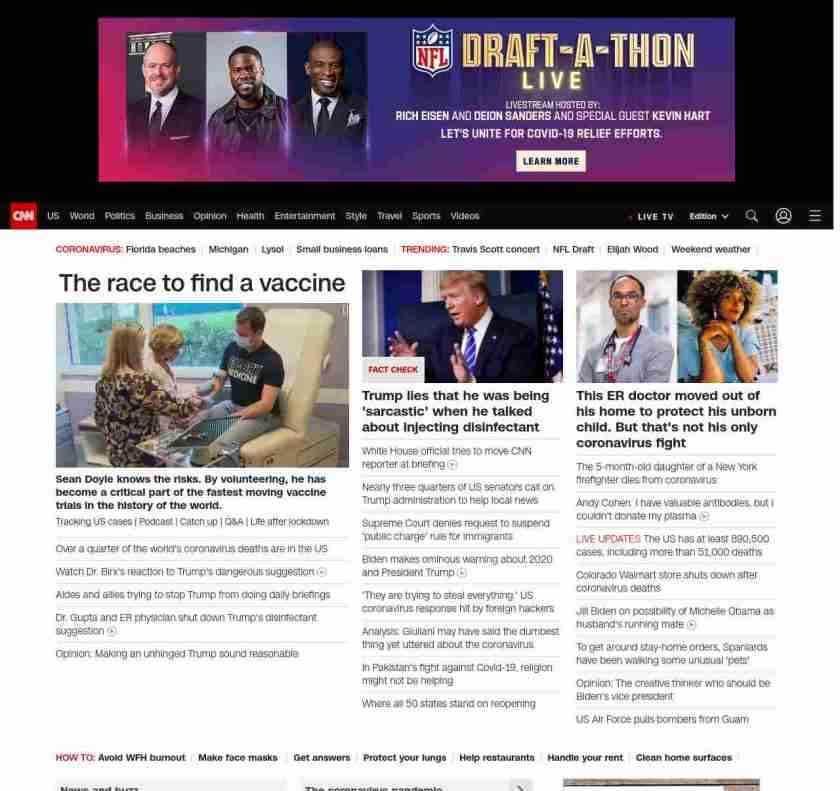Open Tracking US cases link
840x791 pixels.
tap(91, 522)
